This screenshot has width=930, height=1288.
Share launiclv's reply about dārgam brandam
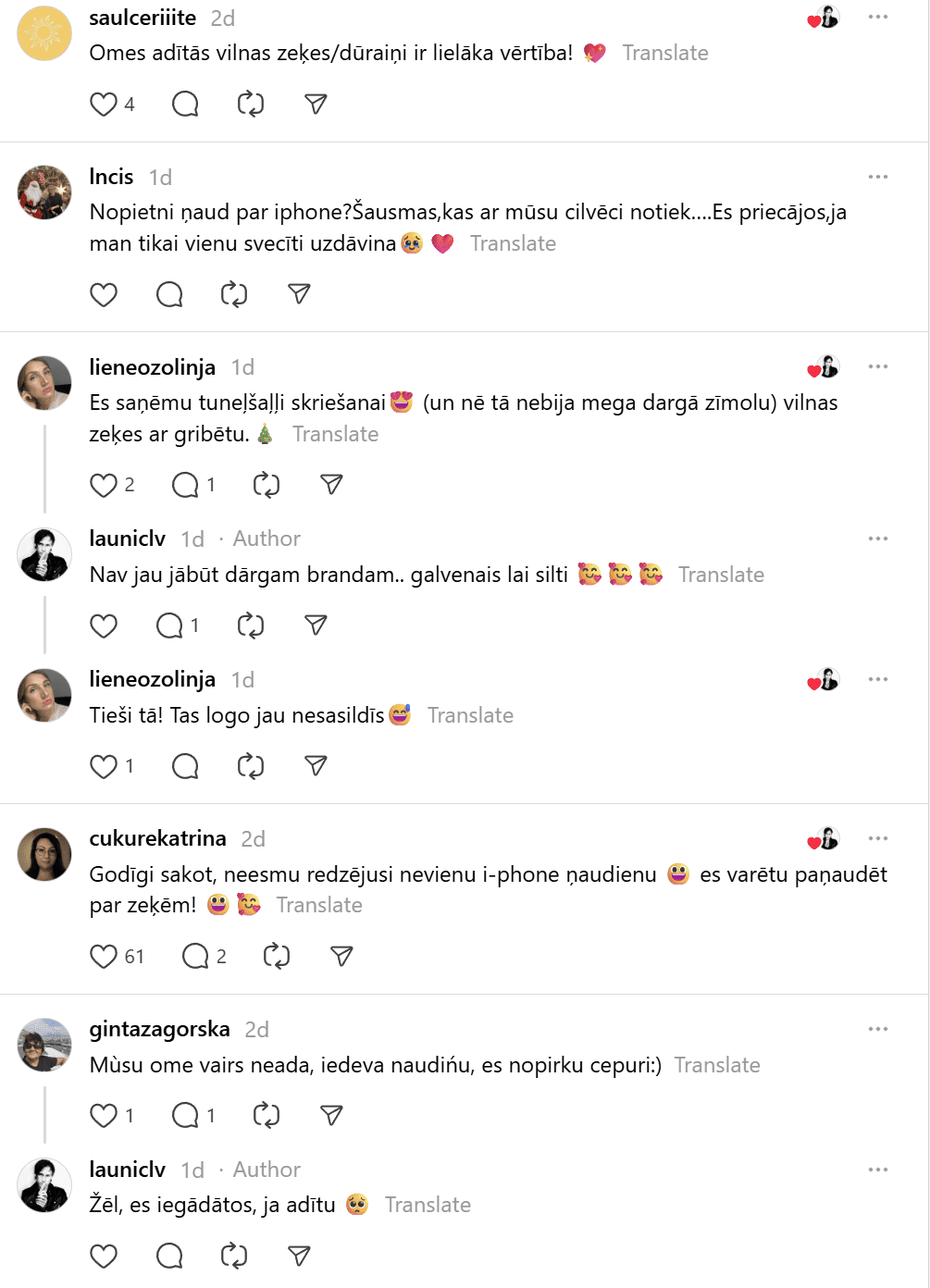[316, 626]
